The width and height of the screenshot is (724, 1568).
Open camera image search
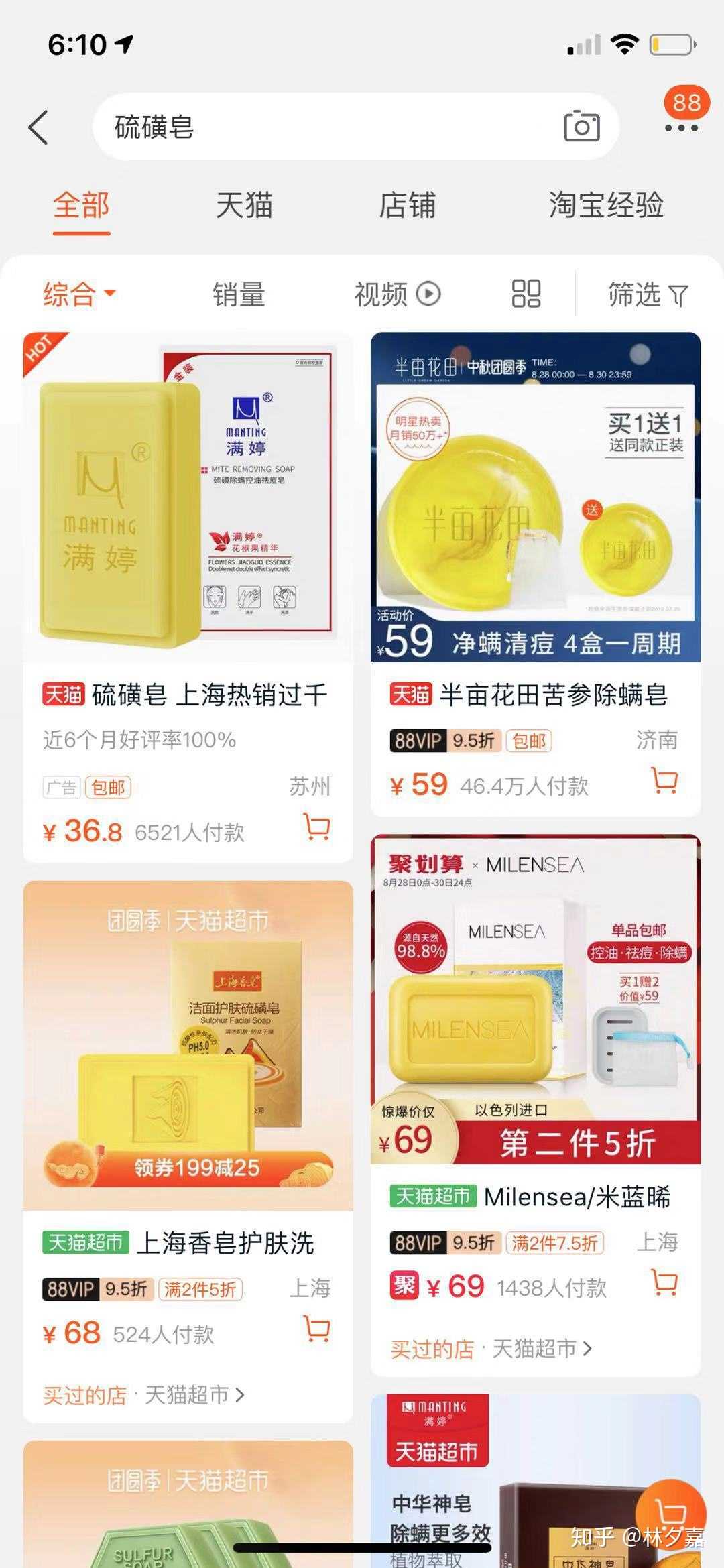(x=581, y=127)
